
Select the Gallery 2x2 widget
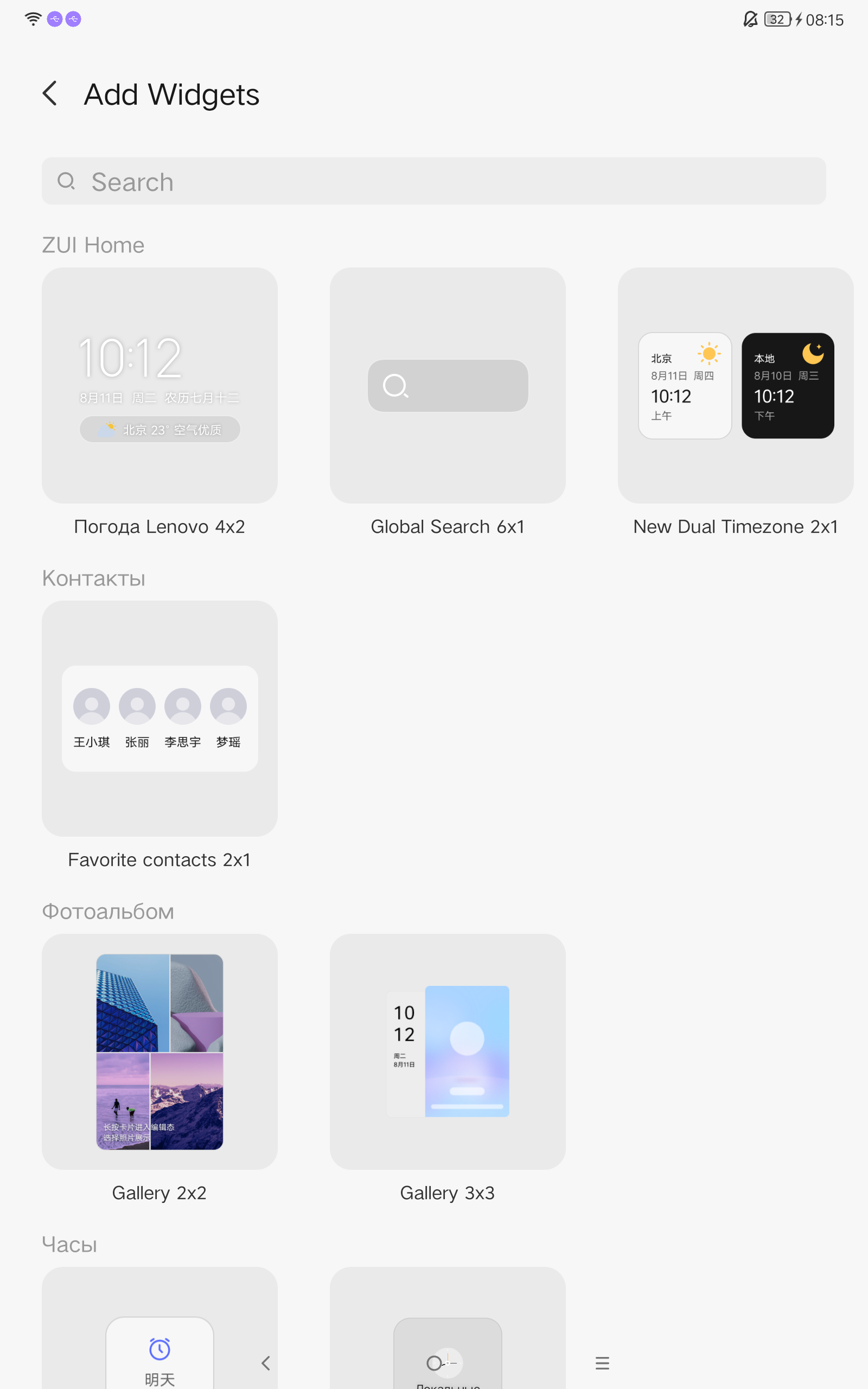(159, 1052)
